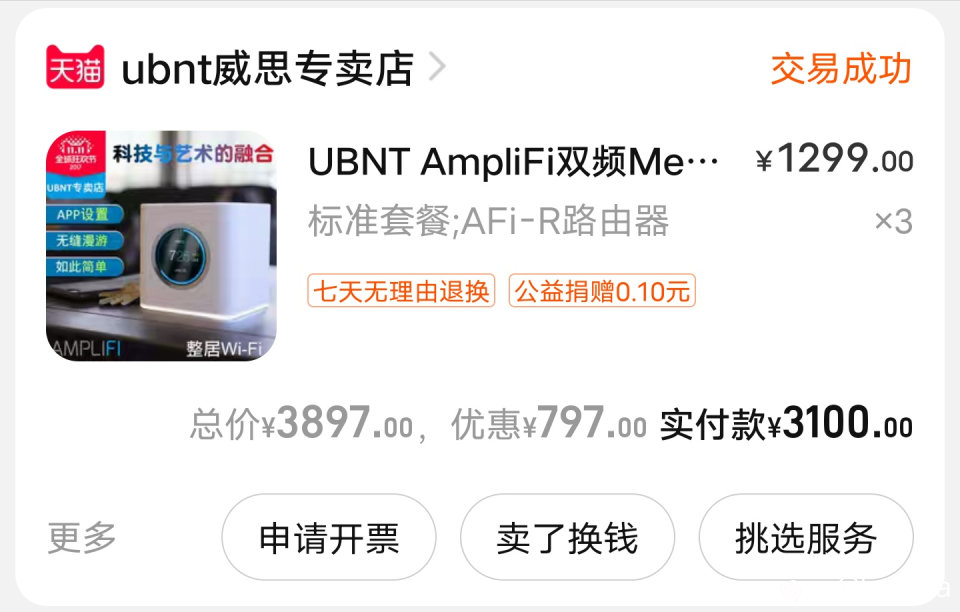Tap 申请开票 to request an invoice
The width and height of the screenshot is (960, 612).
click(x=329, y=538)
